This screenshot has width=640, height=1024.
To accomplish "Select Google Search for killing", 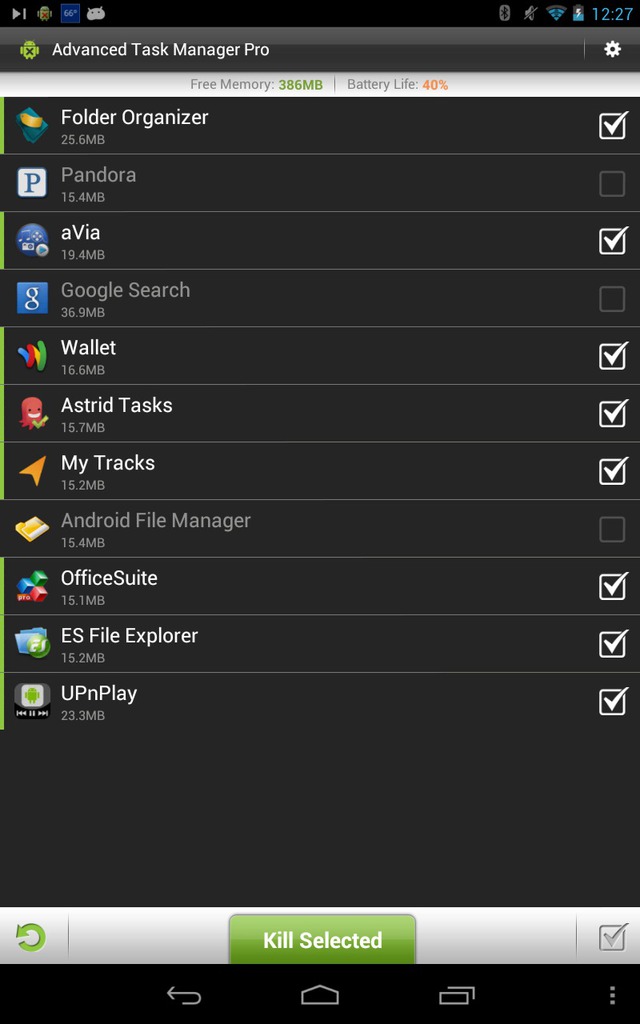I will [x=612, y=298].
